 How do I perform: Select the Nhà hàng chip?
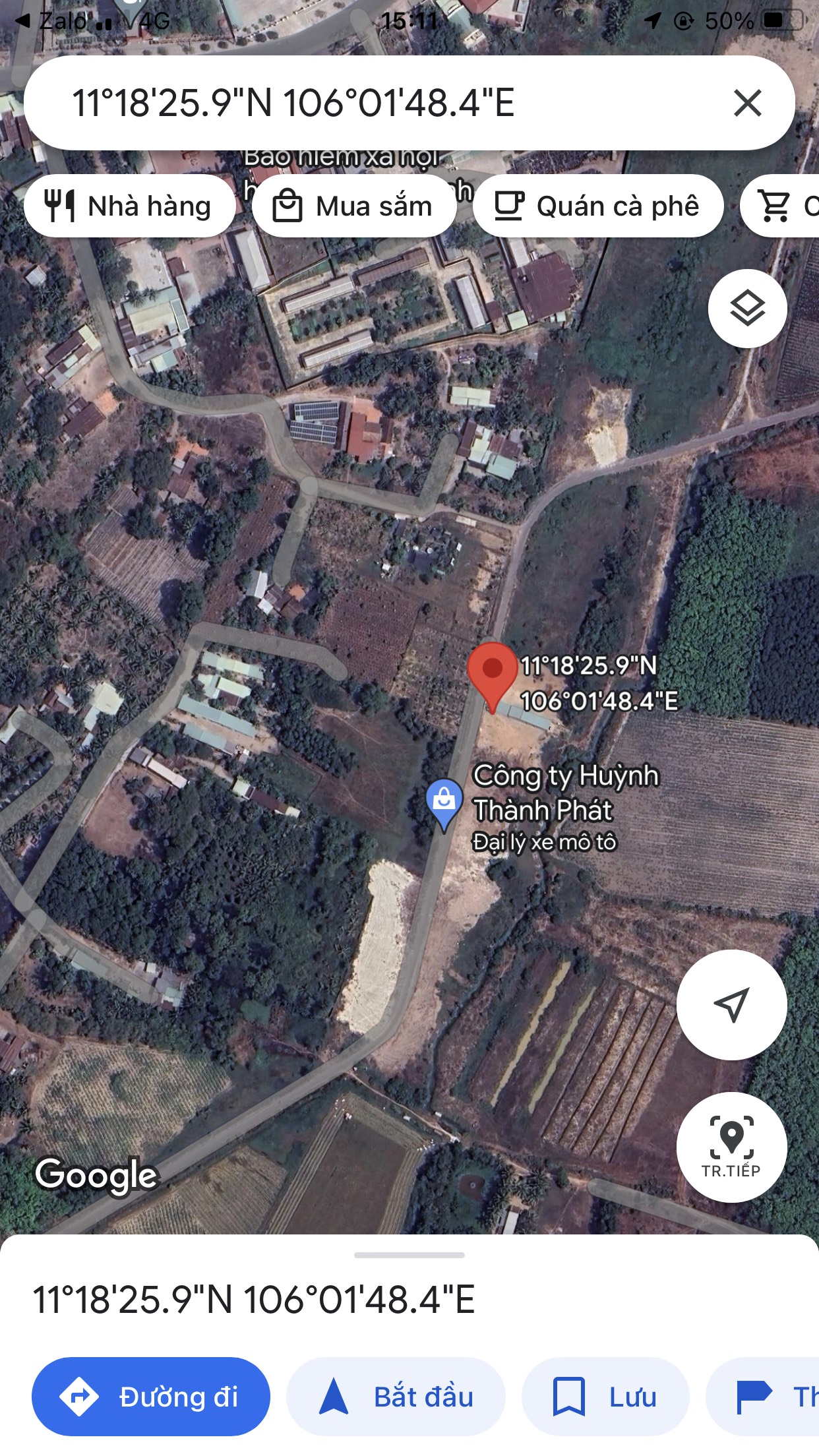click(130, 206)
